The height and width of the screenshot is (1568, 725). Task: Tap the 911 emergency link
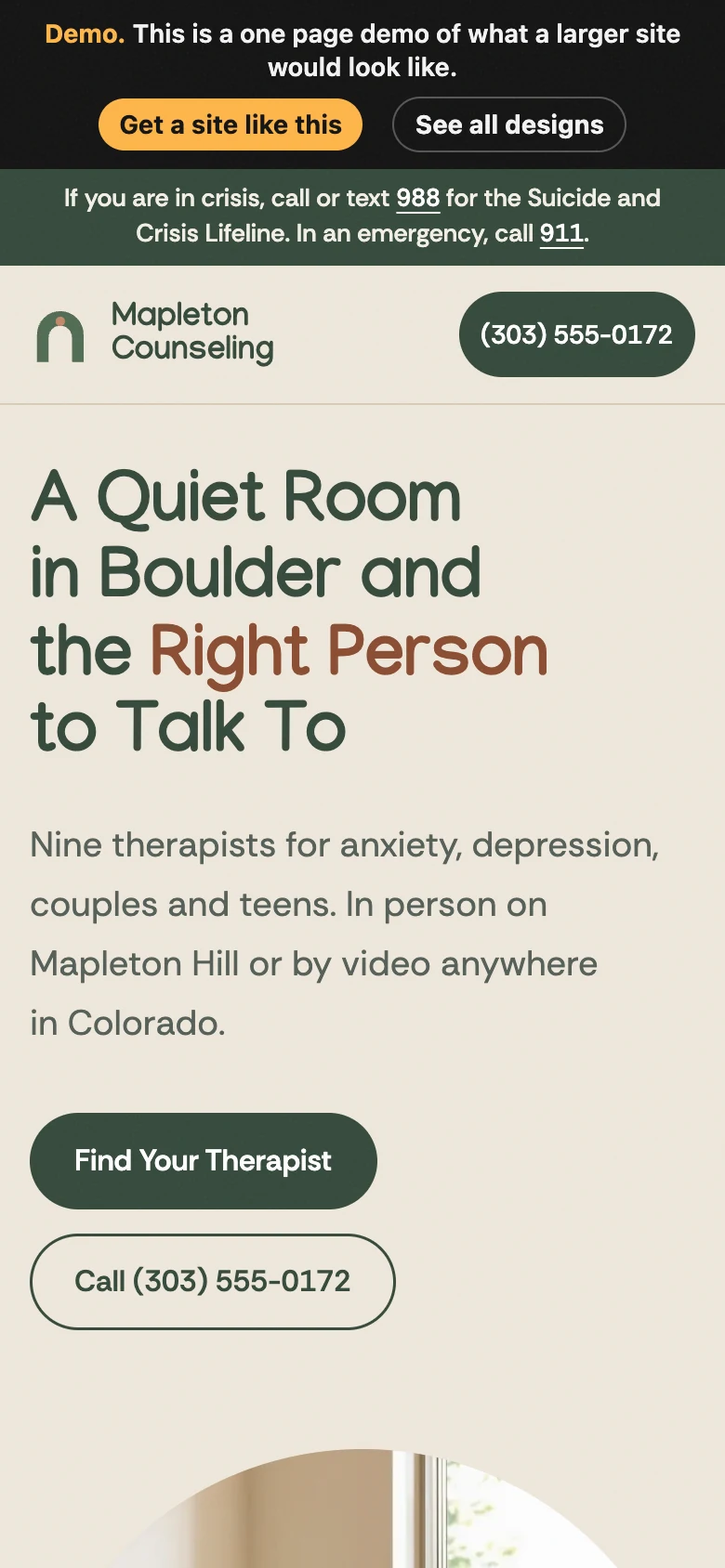pos(561,233)
